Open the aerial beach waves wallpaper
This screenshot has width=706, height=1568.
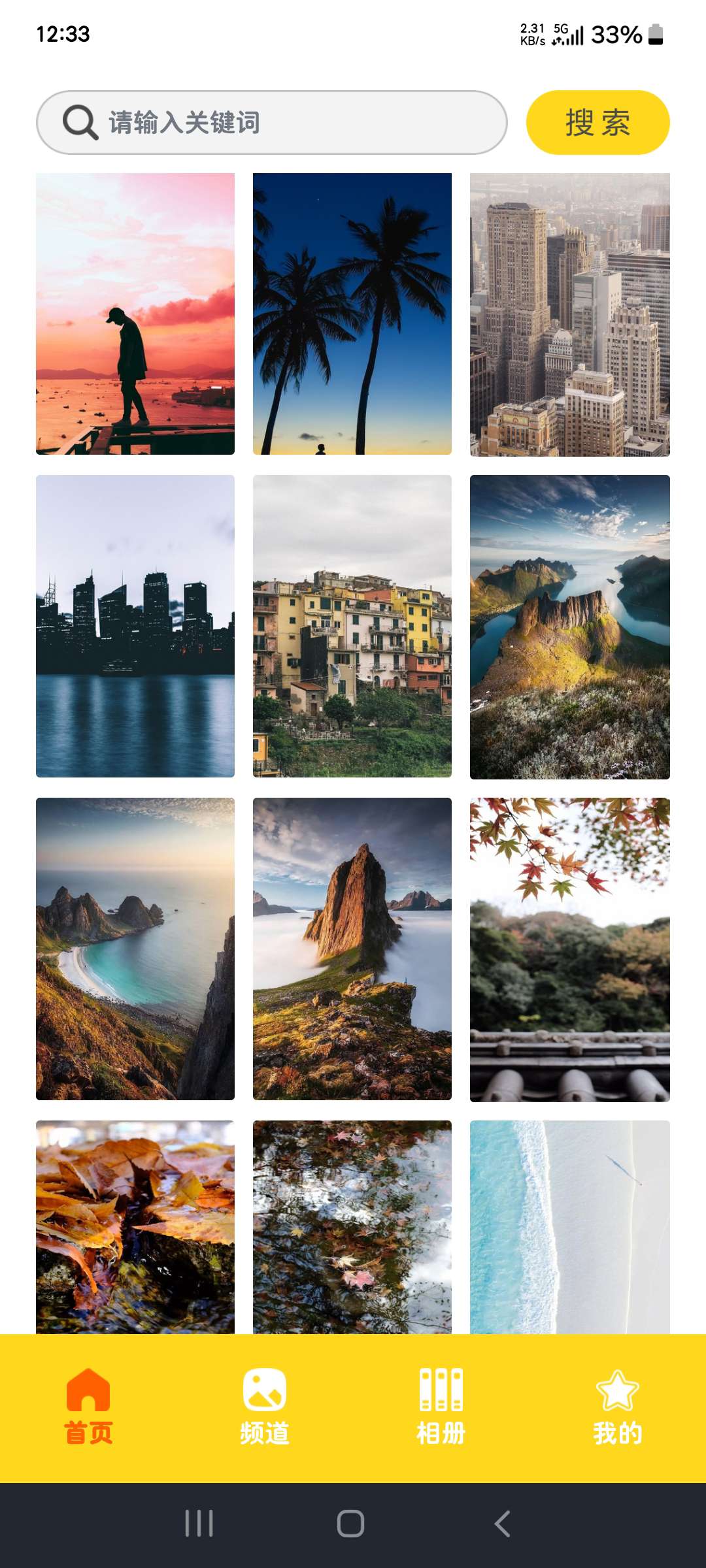pyautogui.click(x=570, y=1227)
